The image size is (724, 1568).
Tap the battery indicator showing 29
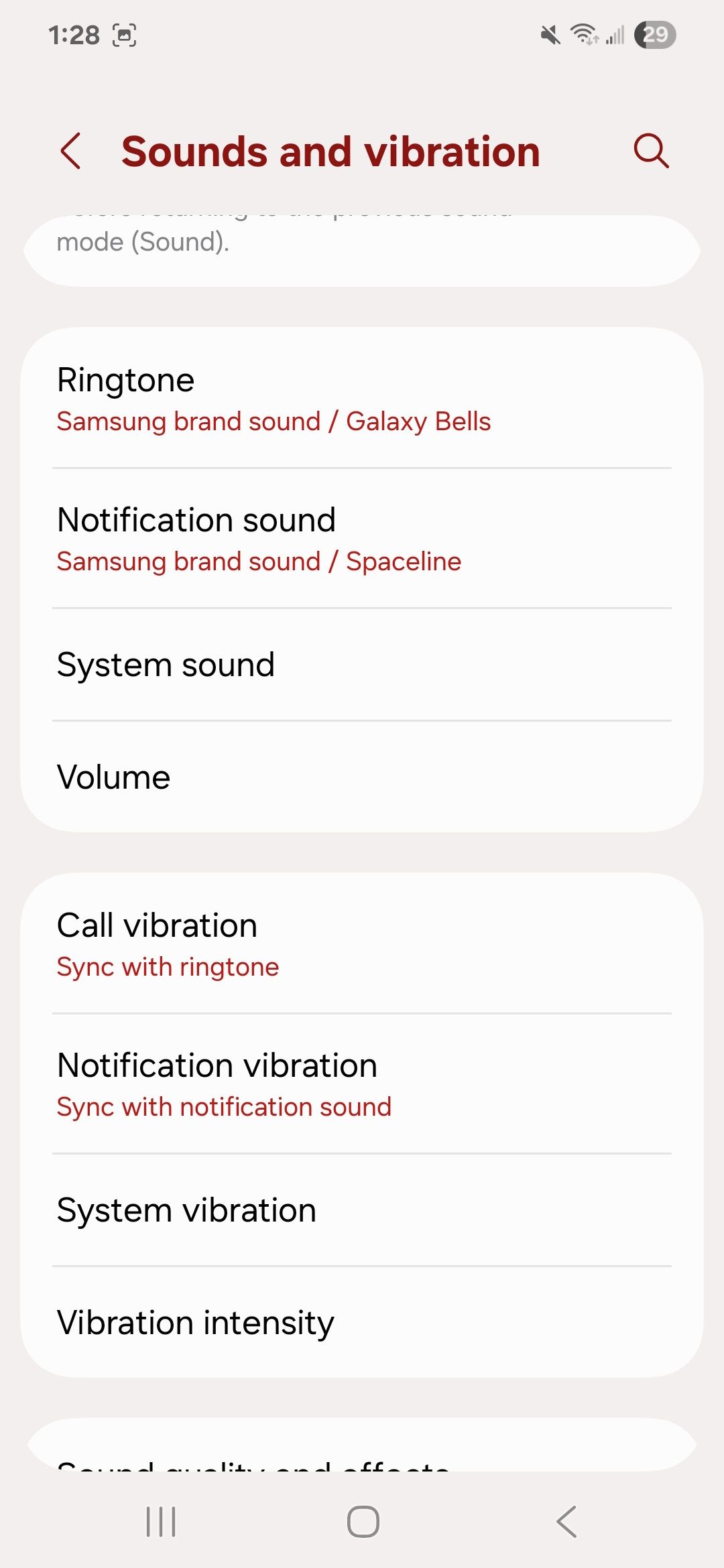coord(655,35)
